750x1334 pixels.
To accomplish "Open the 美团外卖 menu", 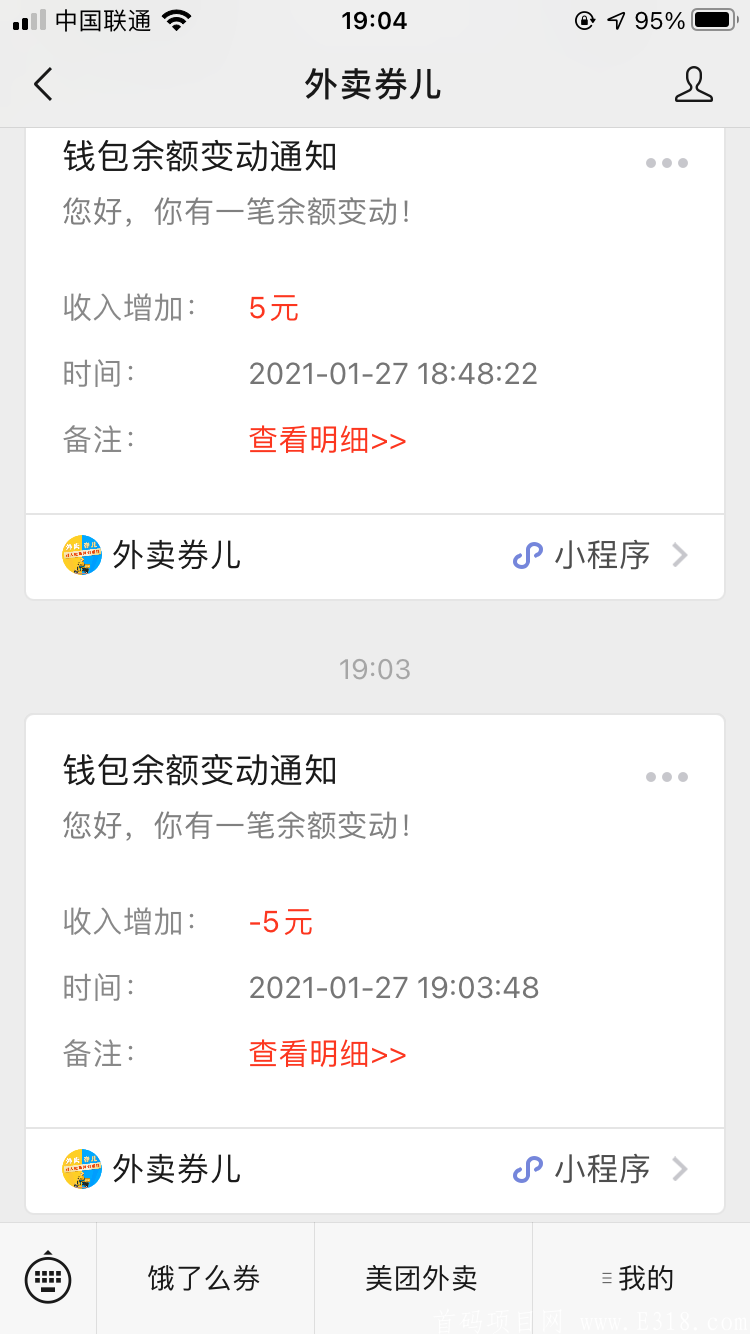I will point(422,1278).
